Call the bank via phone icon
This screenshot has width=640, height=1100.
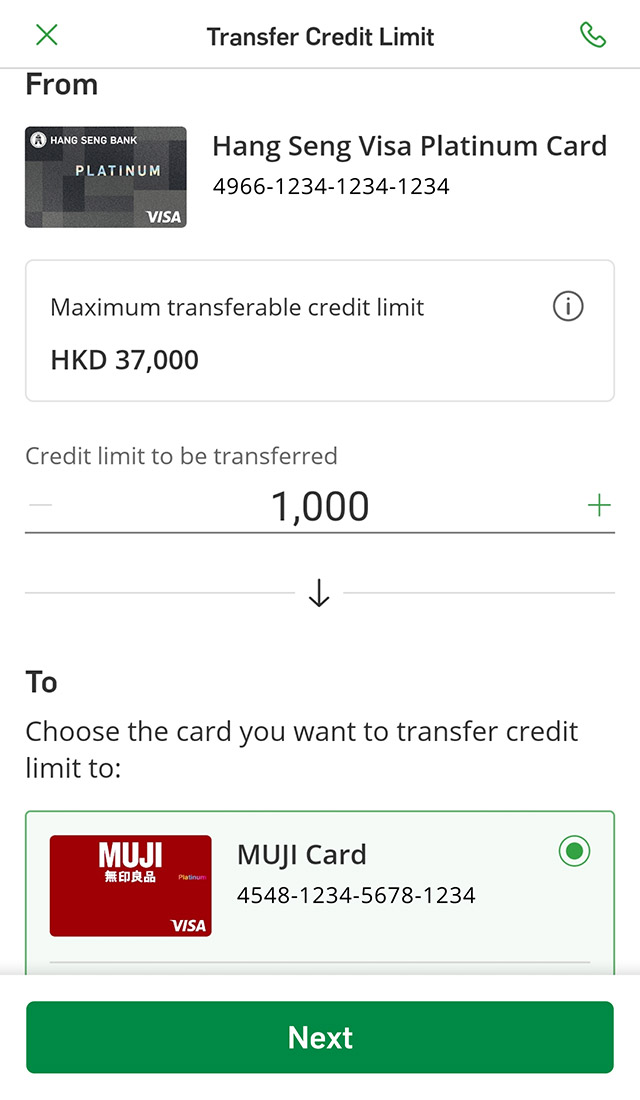[x=592, y=35]
